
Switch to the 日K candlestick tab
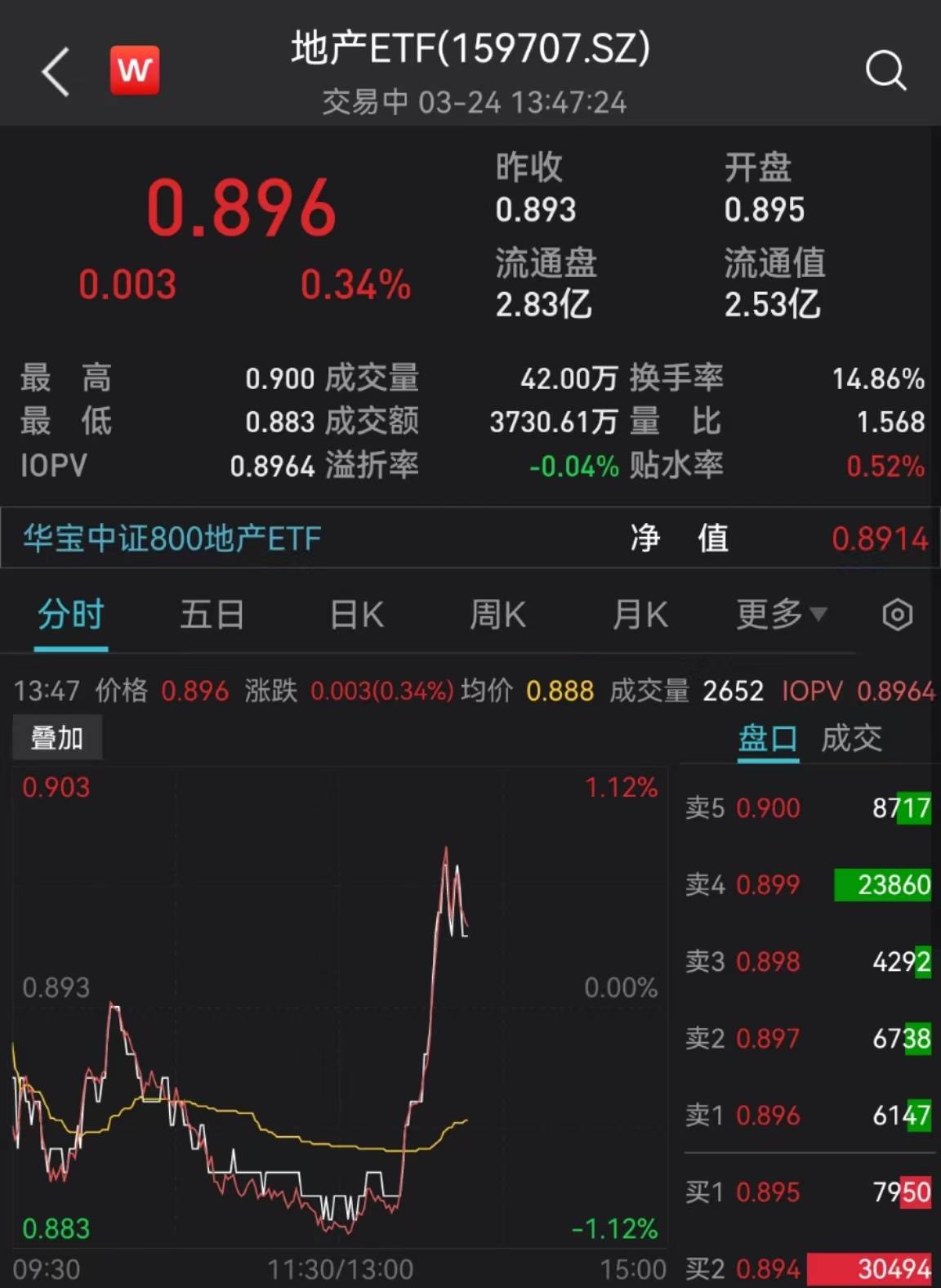354,614
